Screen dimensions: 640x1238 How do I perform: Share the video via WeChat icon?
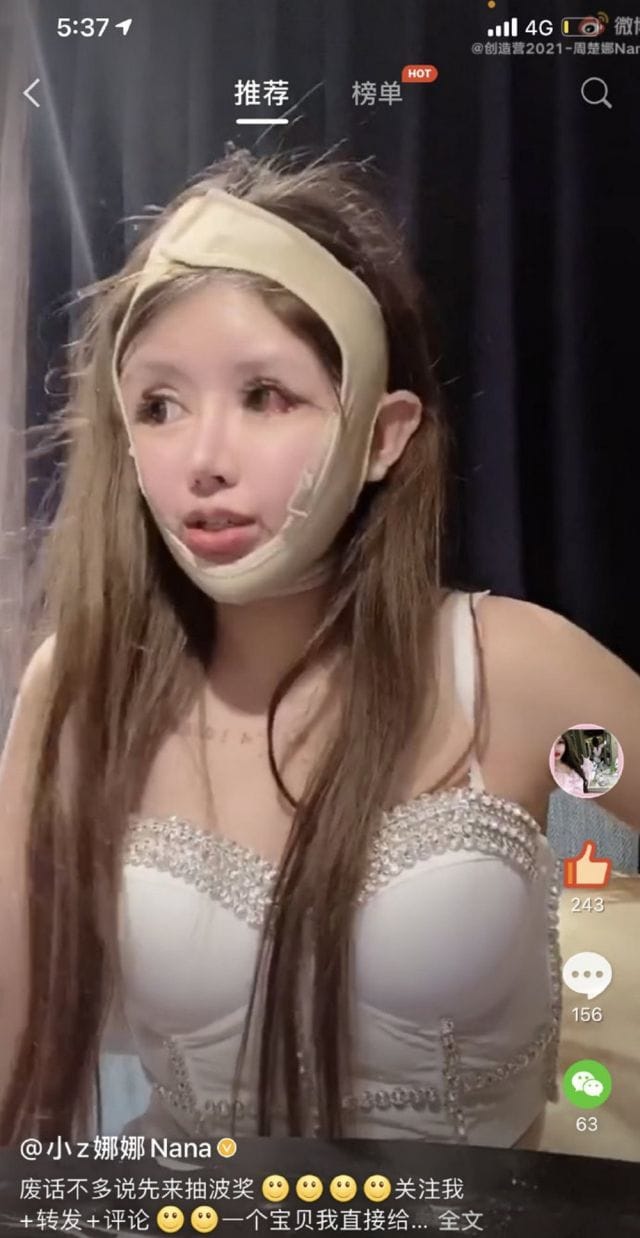pos(587,1085)
